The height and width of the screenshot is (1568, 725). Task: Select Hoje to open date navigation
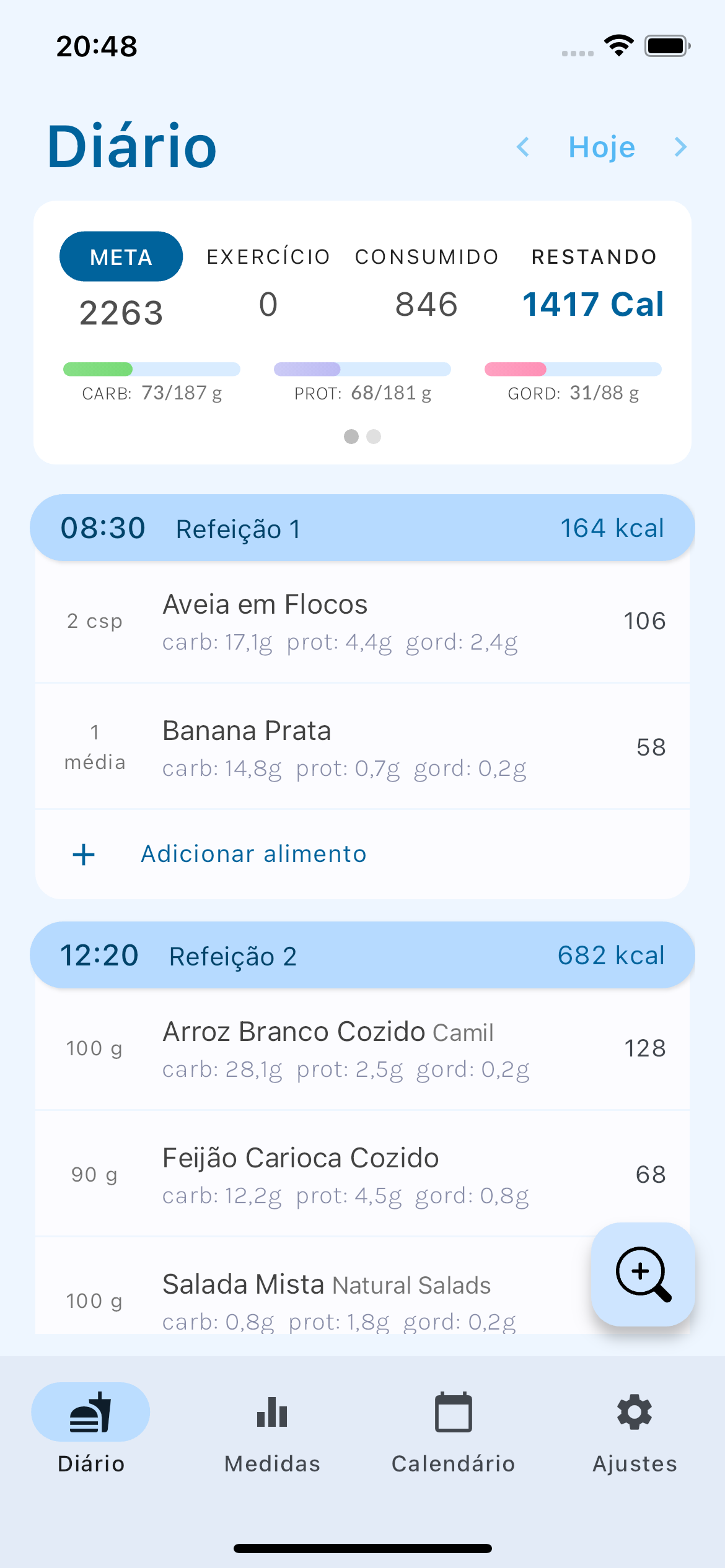[601, 147]
